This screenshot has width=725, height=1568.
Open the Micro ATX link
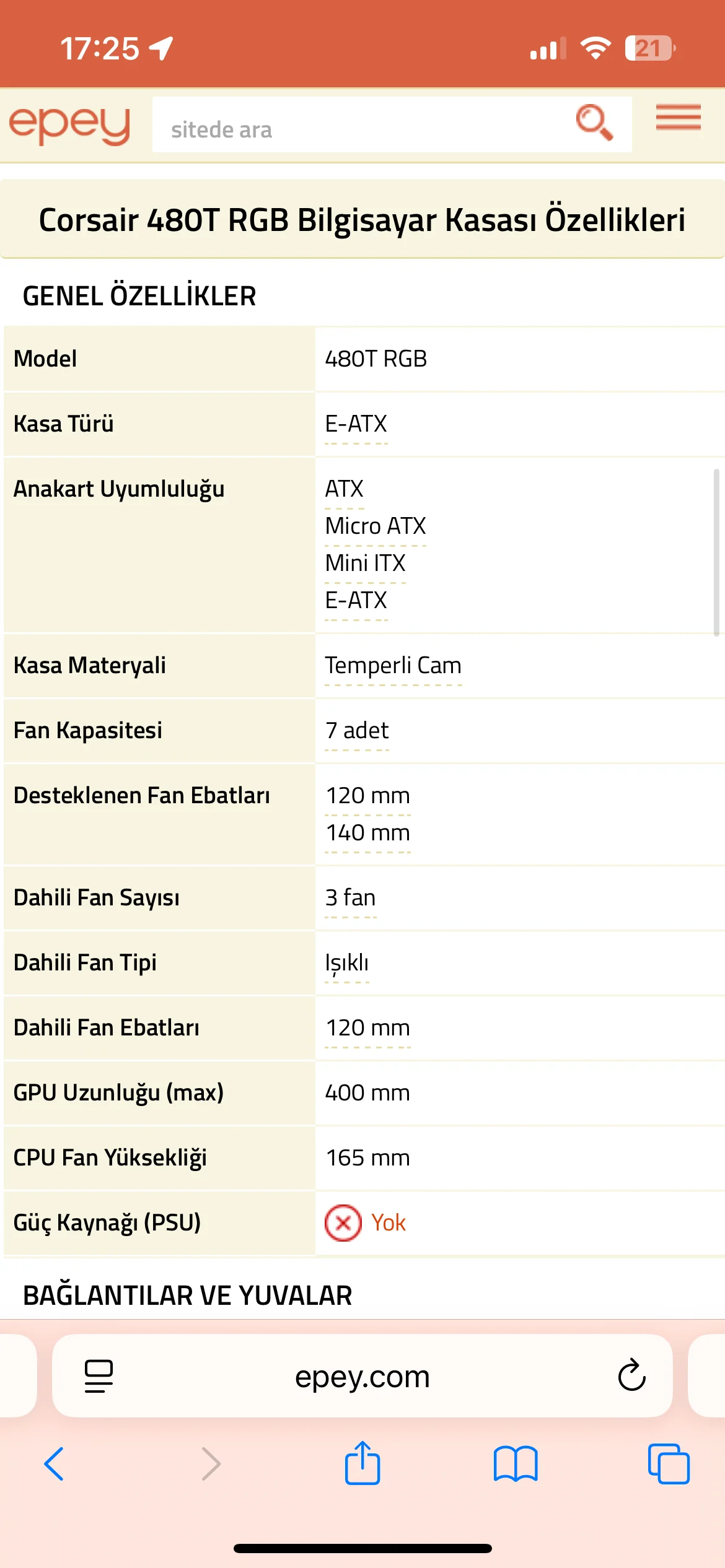point(376,526)
